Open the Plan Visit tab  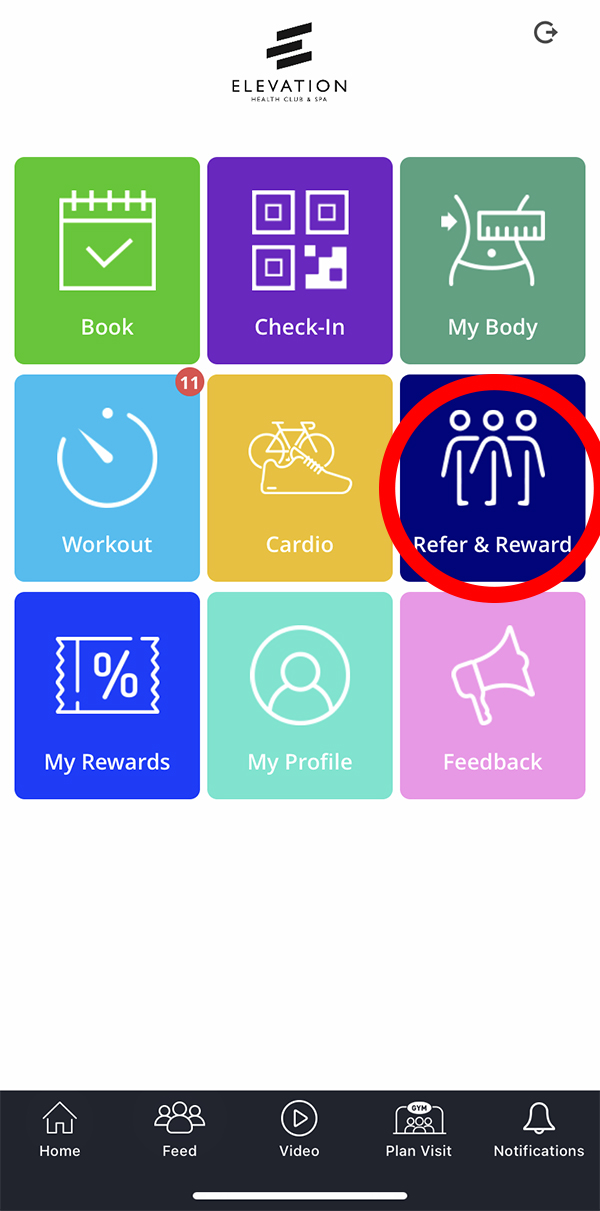[x=419, y=1131]
